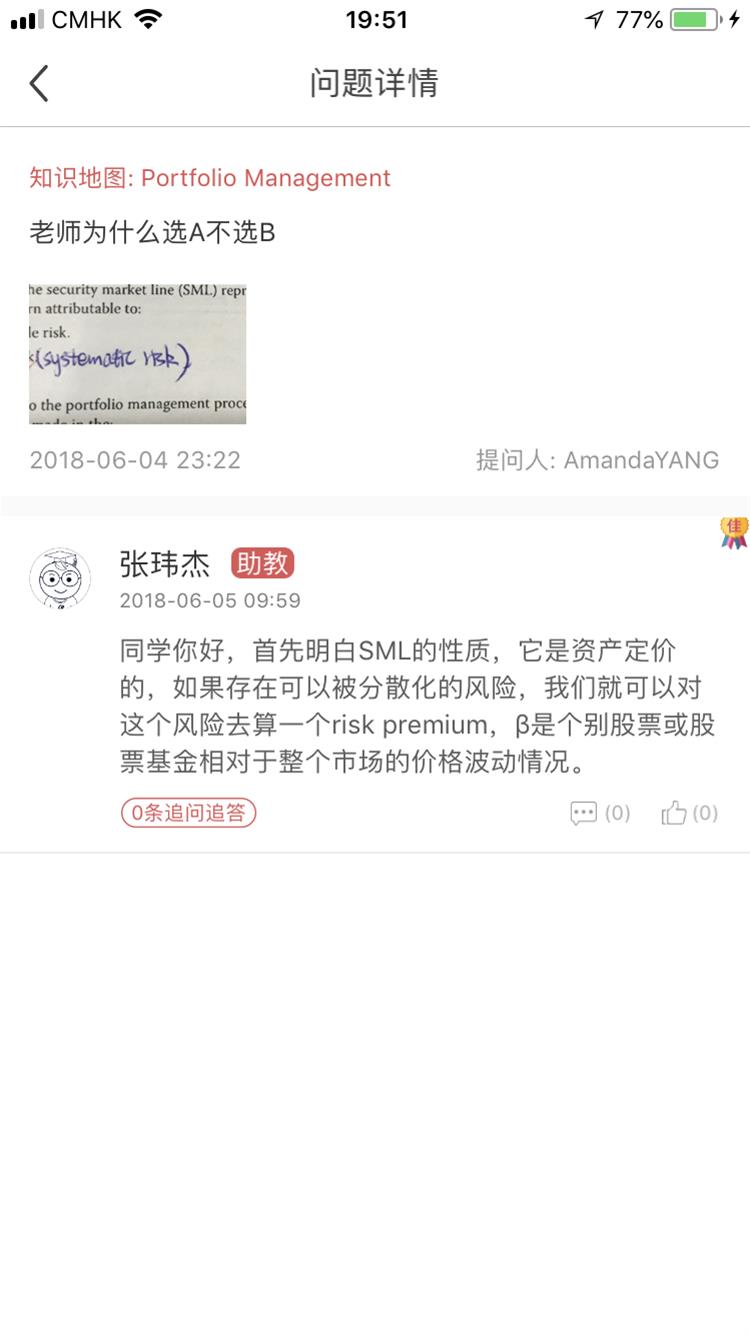Open comments on 张玮杰's answer
Viewport: 750px width, 1334px height.
tap(599, 813)
